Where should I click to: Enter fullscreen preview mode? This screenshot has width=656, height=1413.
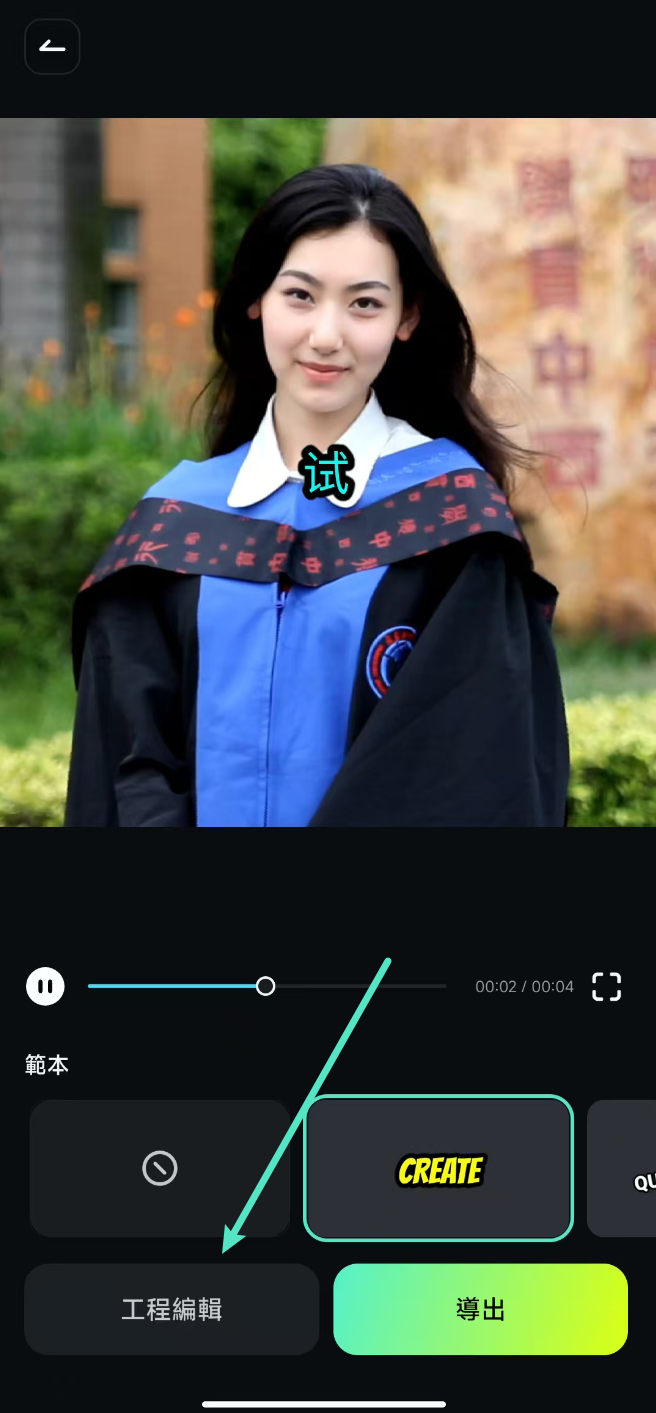pyautogui.click(x=606, y=986)
